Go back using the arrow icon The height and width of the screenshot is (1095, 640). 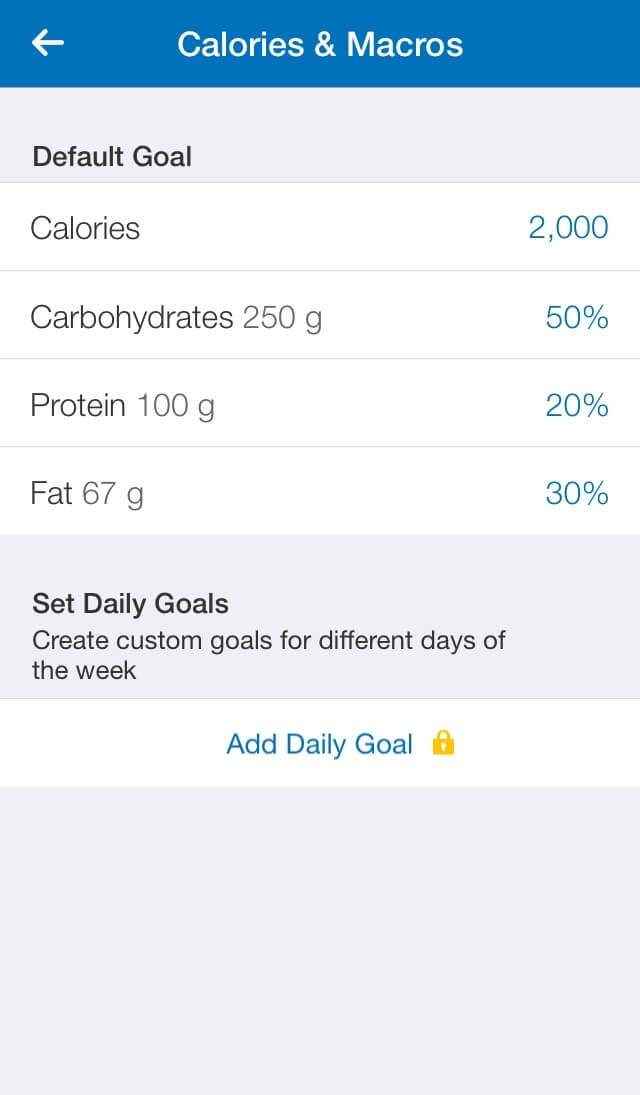[48, 43]
